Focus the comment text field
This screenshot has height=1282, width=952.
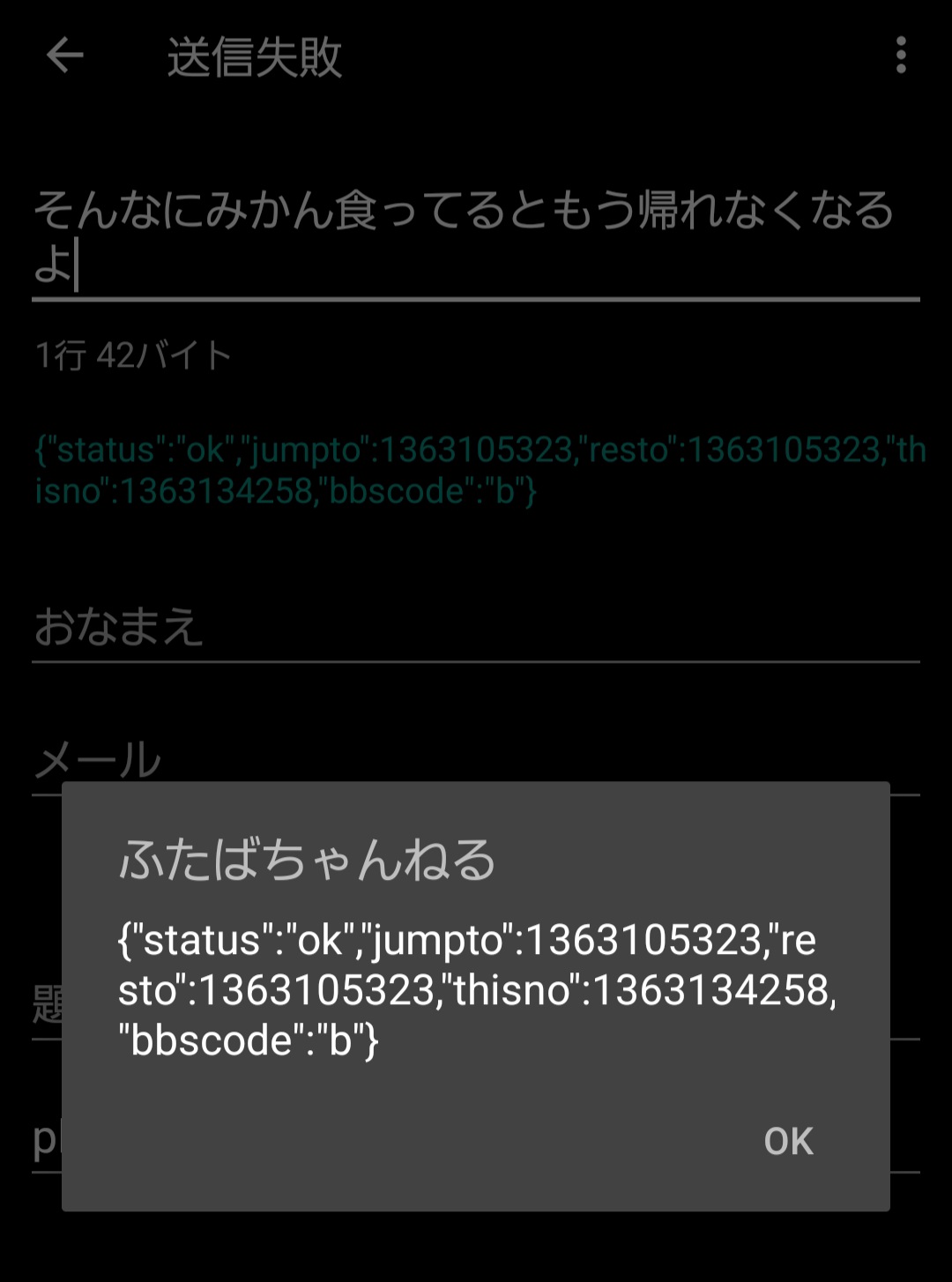(476, 236)
